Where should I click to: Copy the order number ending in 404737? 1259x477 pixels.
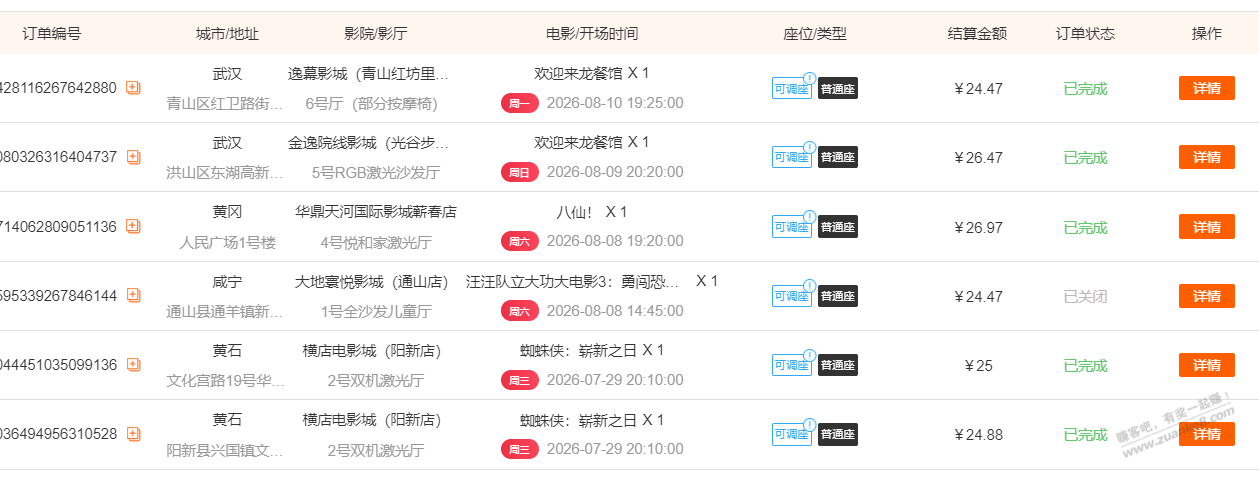pos(133,157)
